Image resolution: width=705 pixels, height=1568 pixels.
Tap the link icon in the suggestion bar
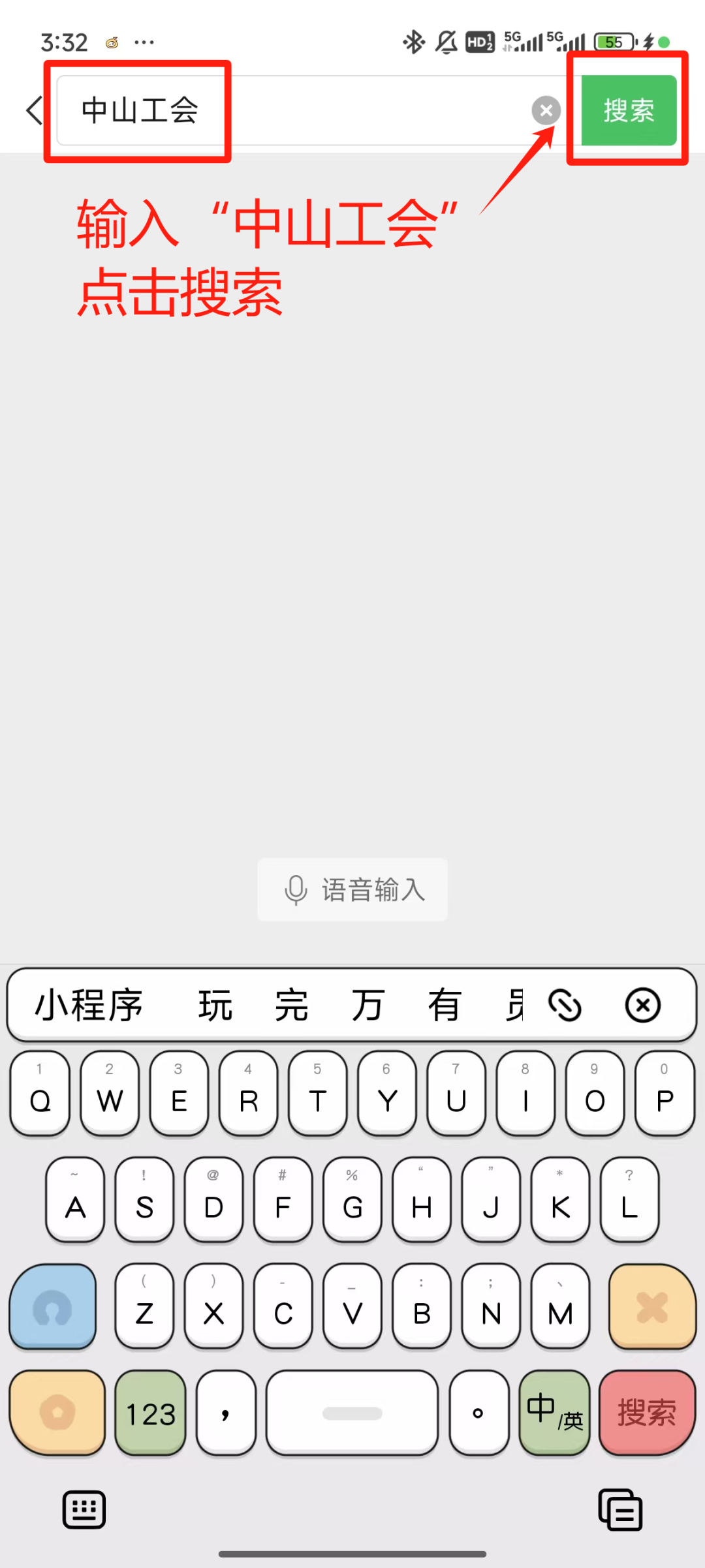565,1005
